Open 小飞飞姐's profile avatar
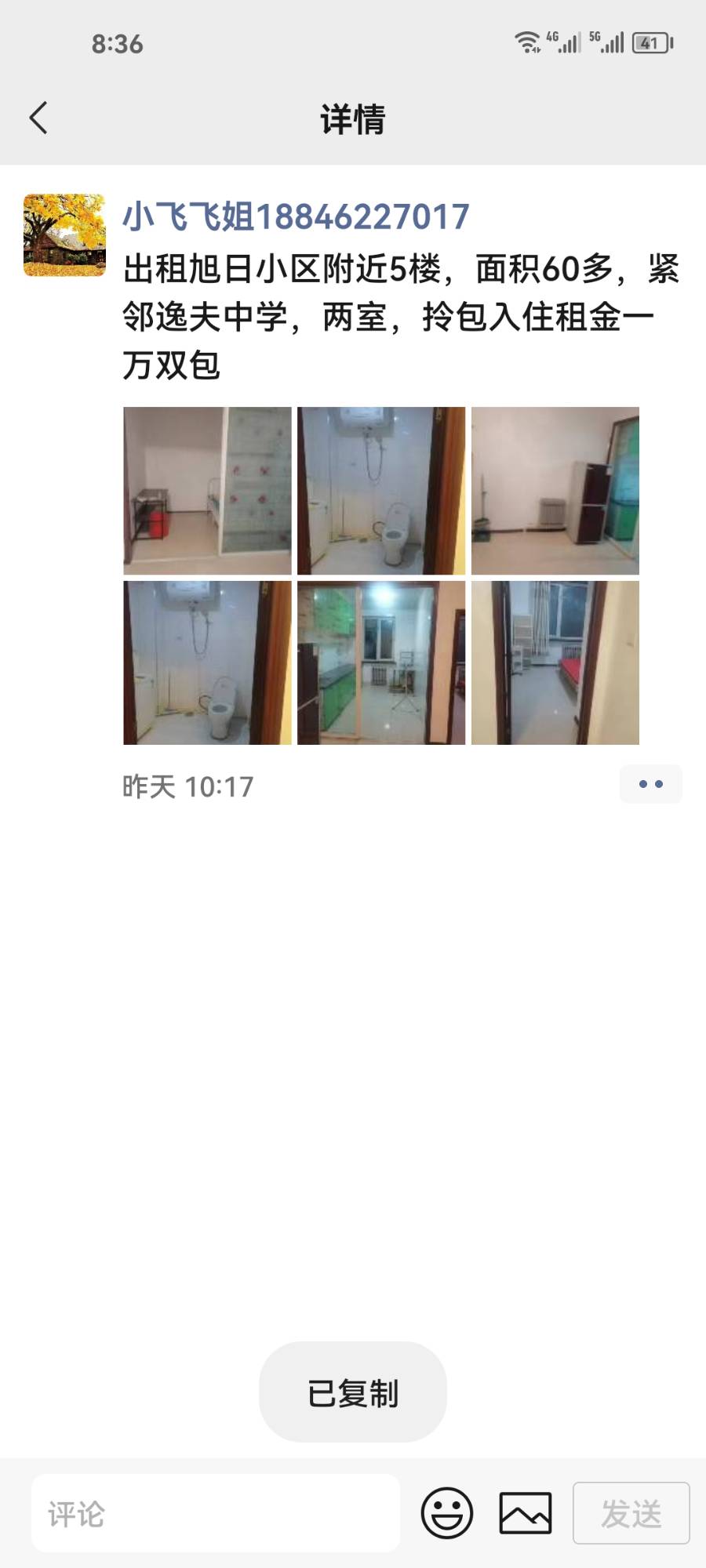Image resolution: width=706 pixels, height=1568 pixels. (64, 235)
